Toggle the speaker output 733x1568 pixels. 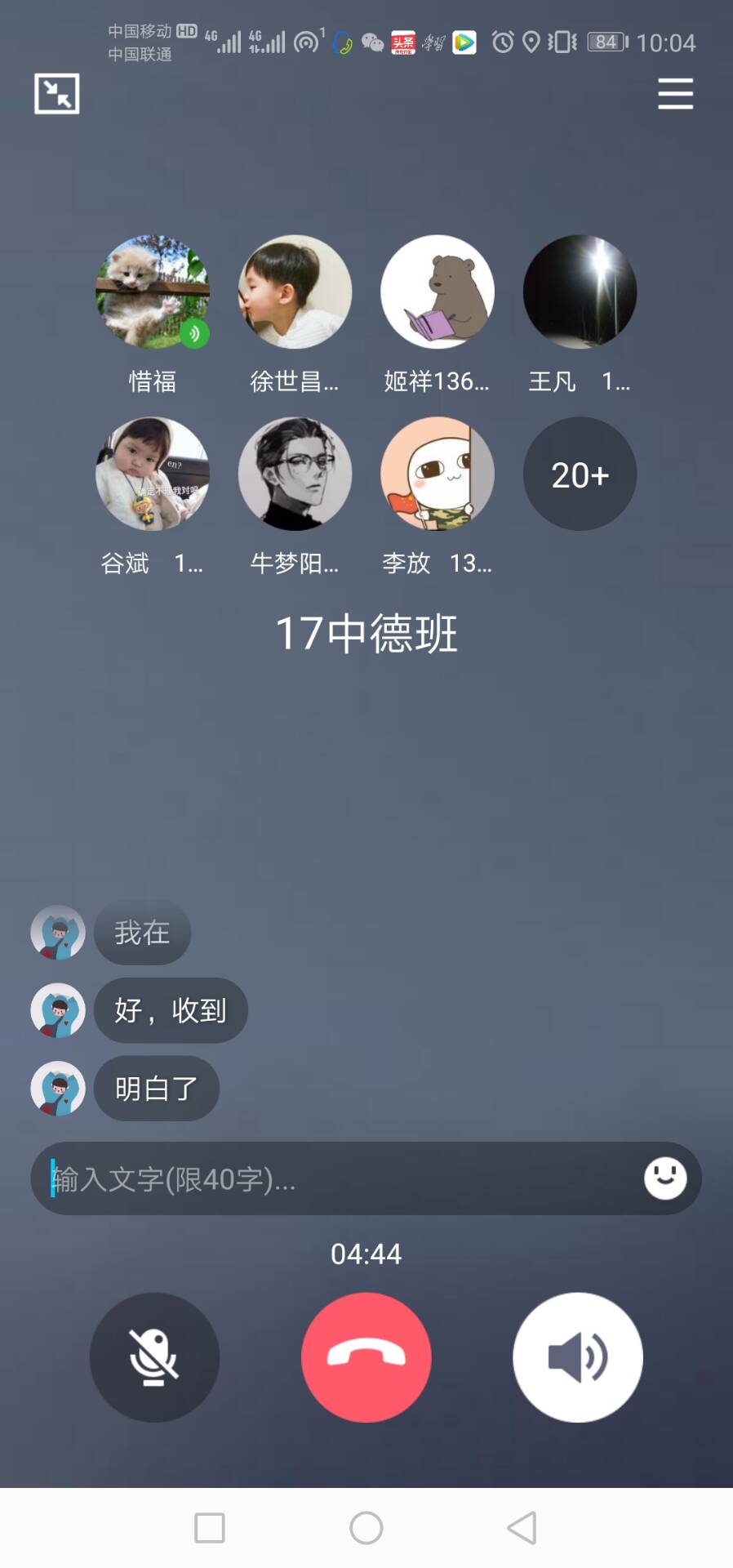578,1357
